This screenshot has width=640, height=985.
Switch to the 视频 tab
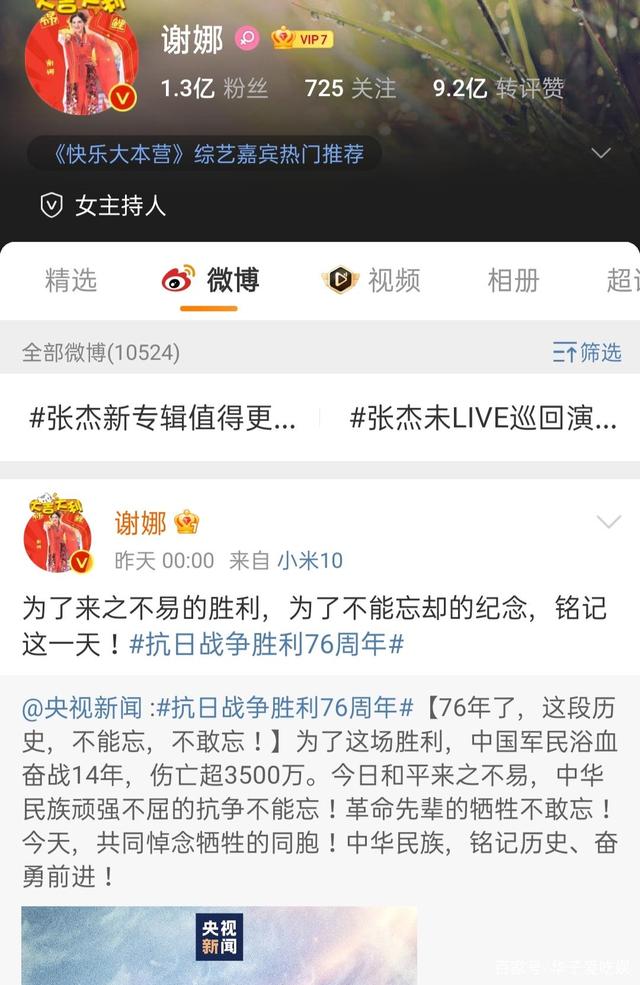coord(372,281)
